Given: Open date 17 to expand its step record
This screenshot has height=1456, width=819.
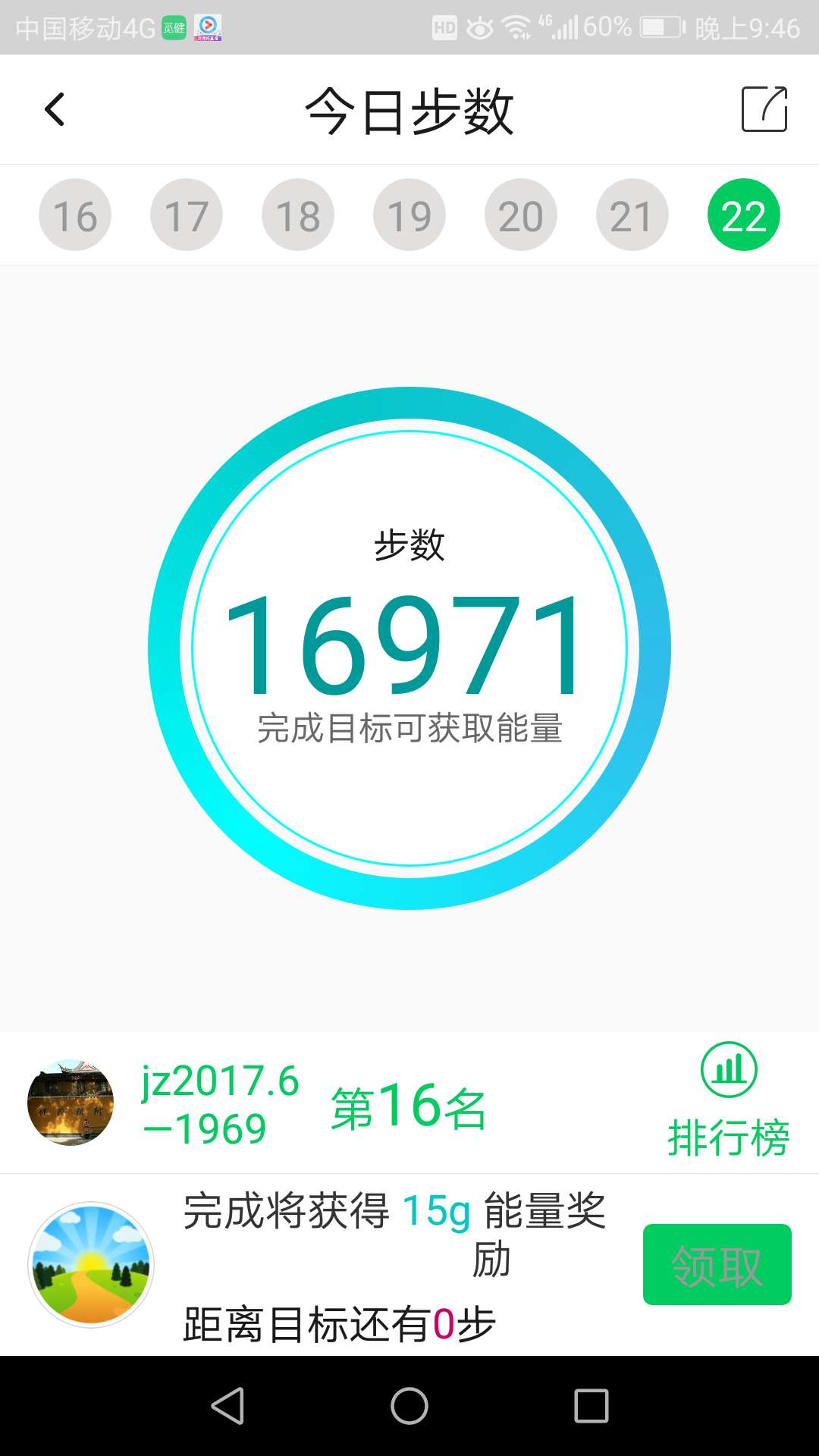Looking at the screenshot, I should point(186,214).
